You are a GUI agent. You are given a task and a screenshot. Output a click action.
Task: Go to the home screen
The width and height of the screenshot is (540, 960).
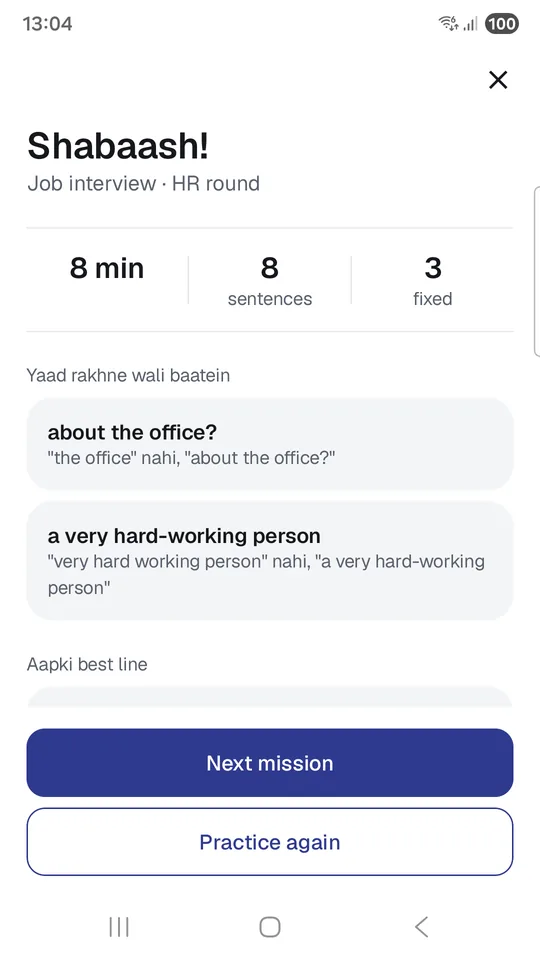[270, 926]
